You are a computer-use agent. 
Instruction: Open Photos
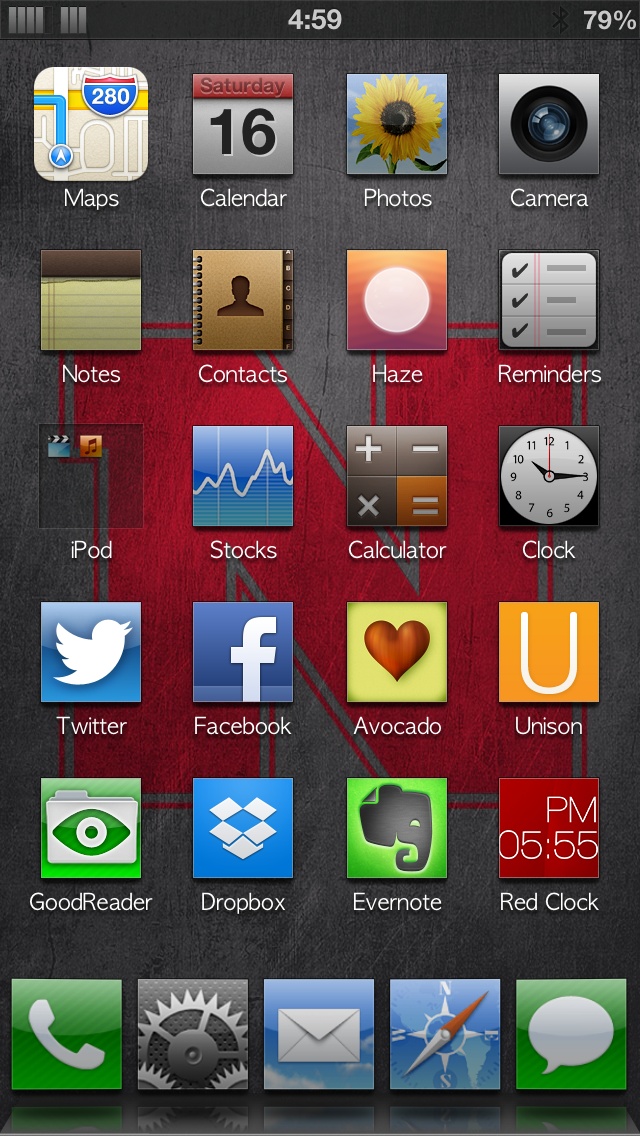point(396,124)
